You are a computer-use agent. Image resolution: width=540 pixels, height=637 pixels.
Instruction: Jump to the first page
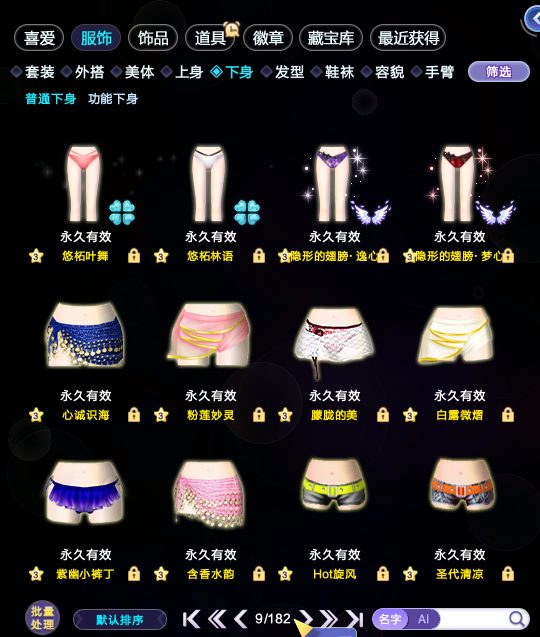pyautogui.click(x=191, y=619)
